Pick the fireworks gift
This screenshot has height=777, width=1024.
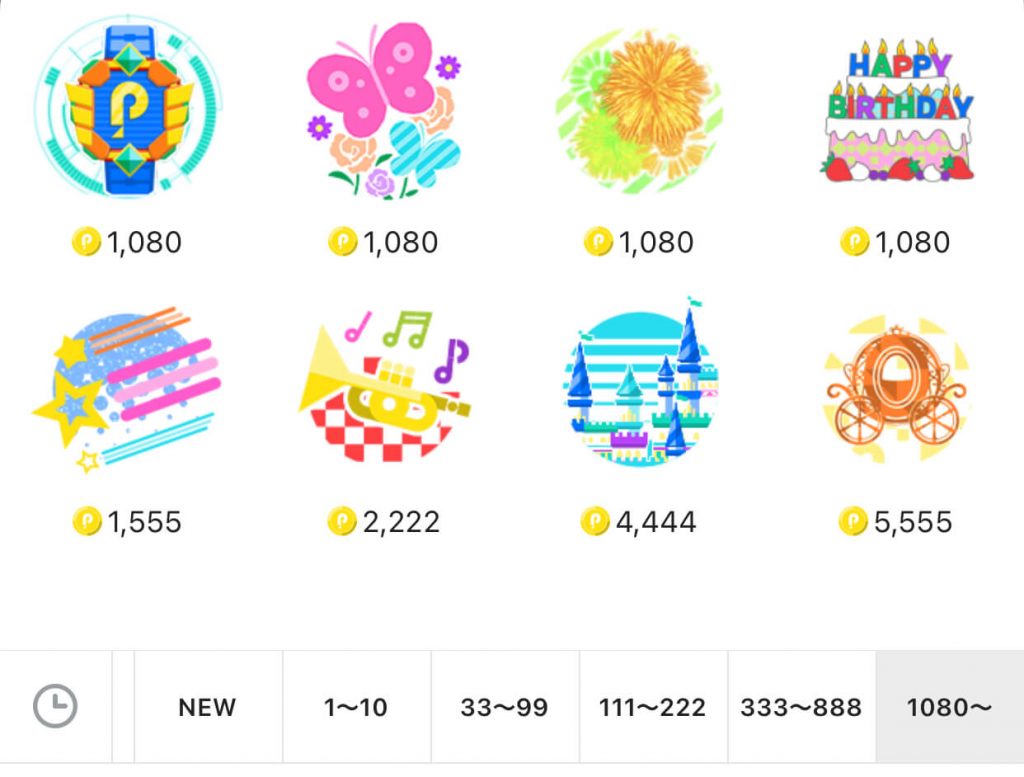click(638, 110)
